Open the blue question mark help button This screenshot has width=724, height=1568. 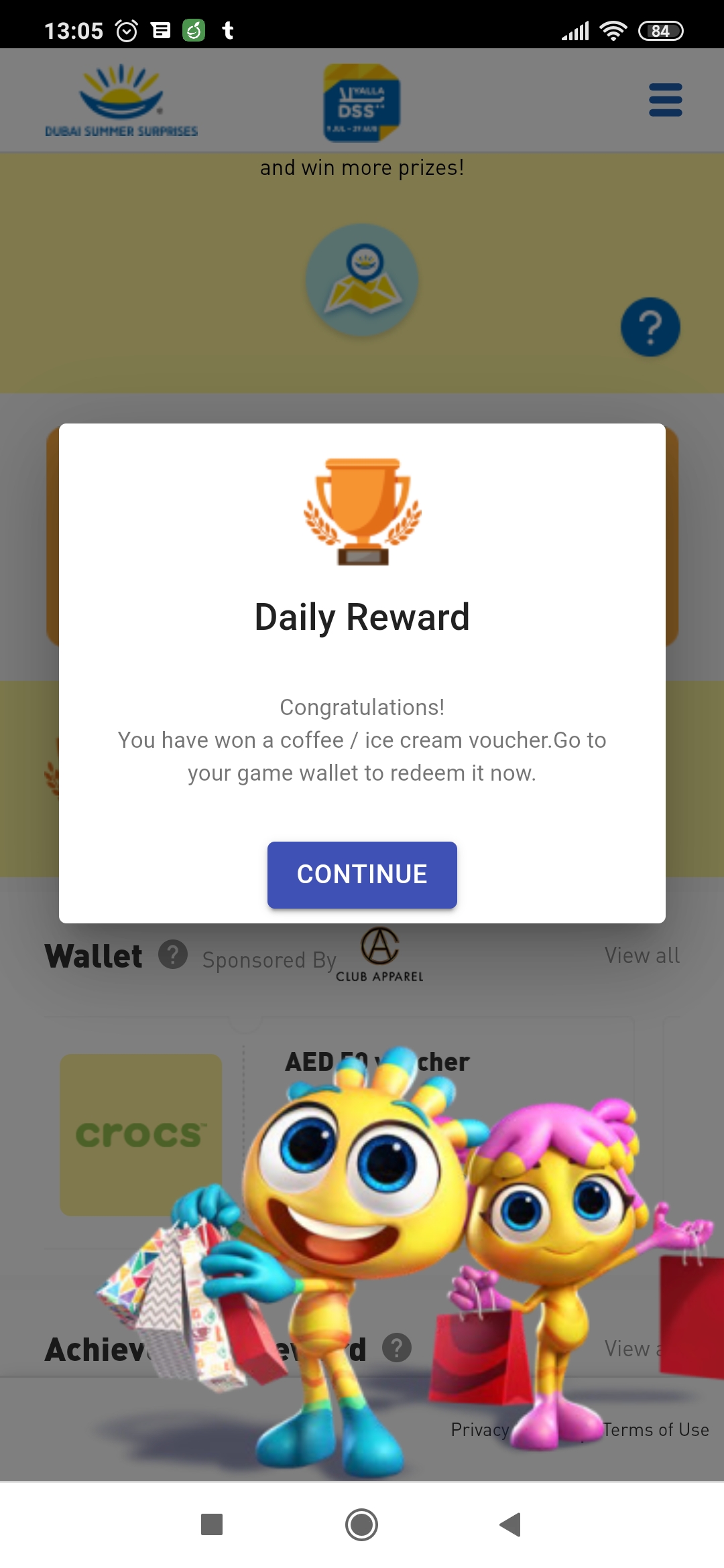click(x=650, y=327)
